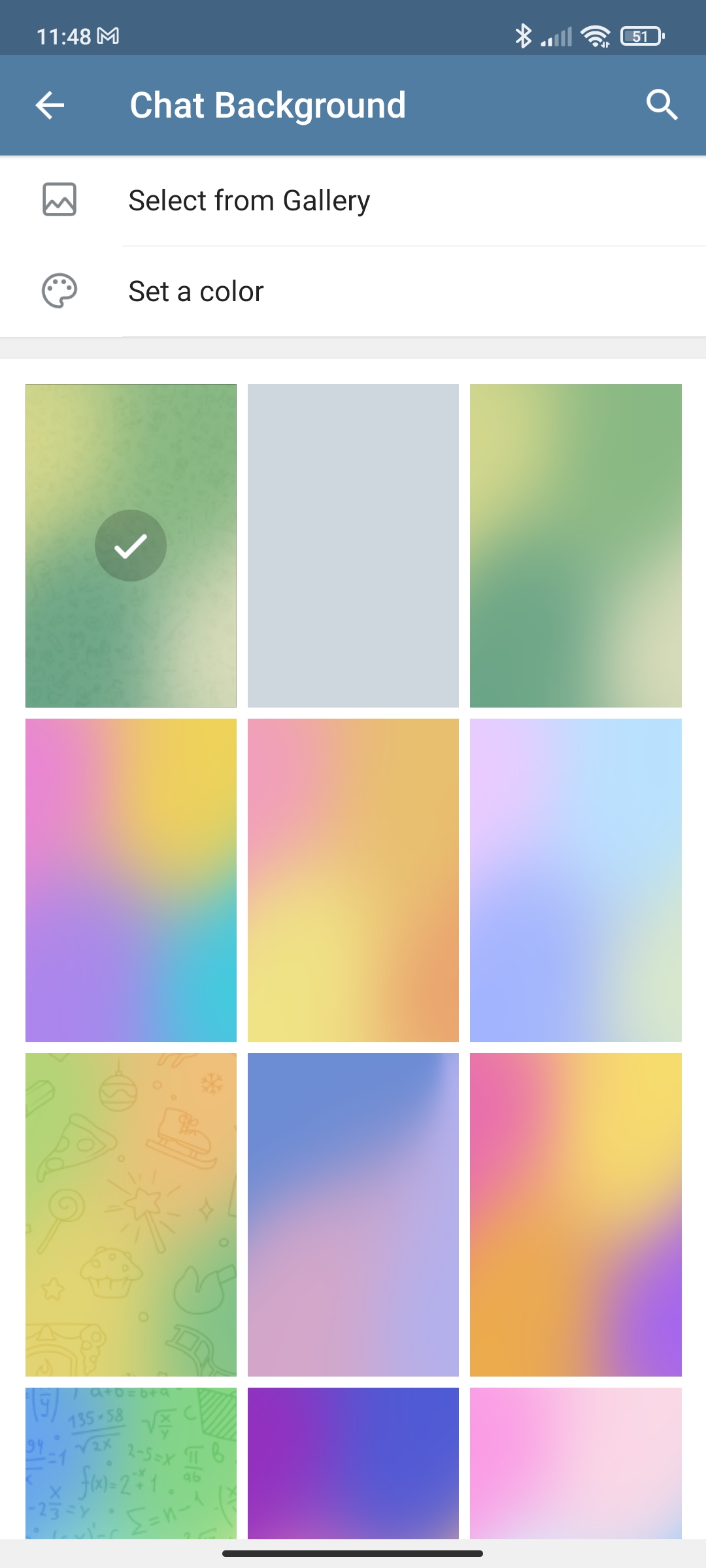Pick the pink, yellow and cyan gradient
Screen dimensions: 706x1568
[x=131, y=880]
